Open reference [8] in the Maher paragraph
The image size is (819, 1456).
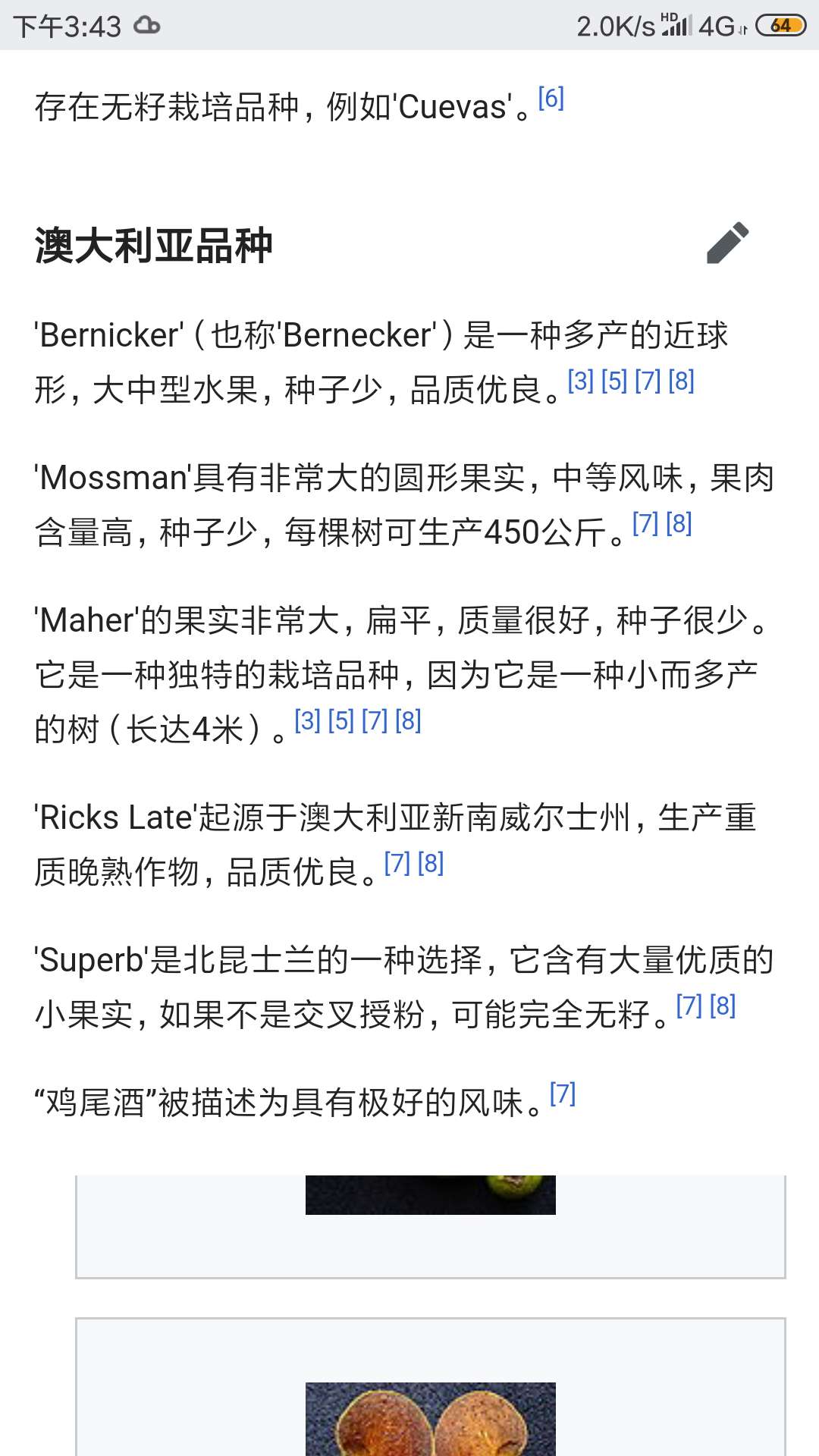[408, 721]
